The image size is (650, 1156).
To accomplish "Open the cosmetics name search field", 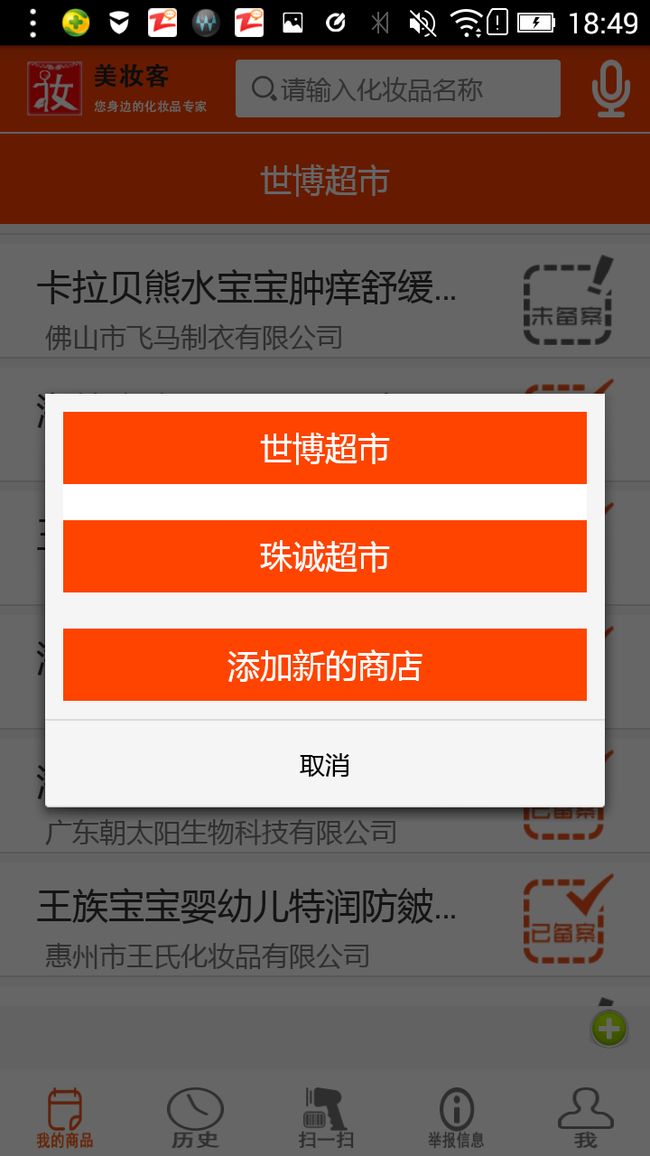I will point(398,89).
